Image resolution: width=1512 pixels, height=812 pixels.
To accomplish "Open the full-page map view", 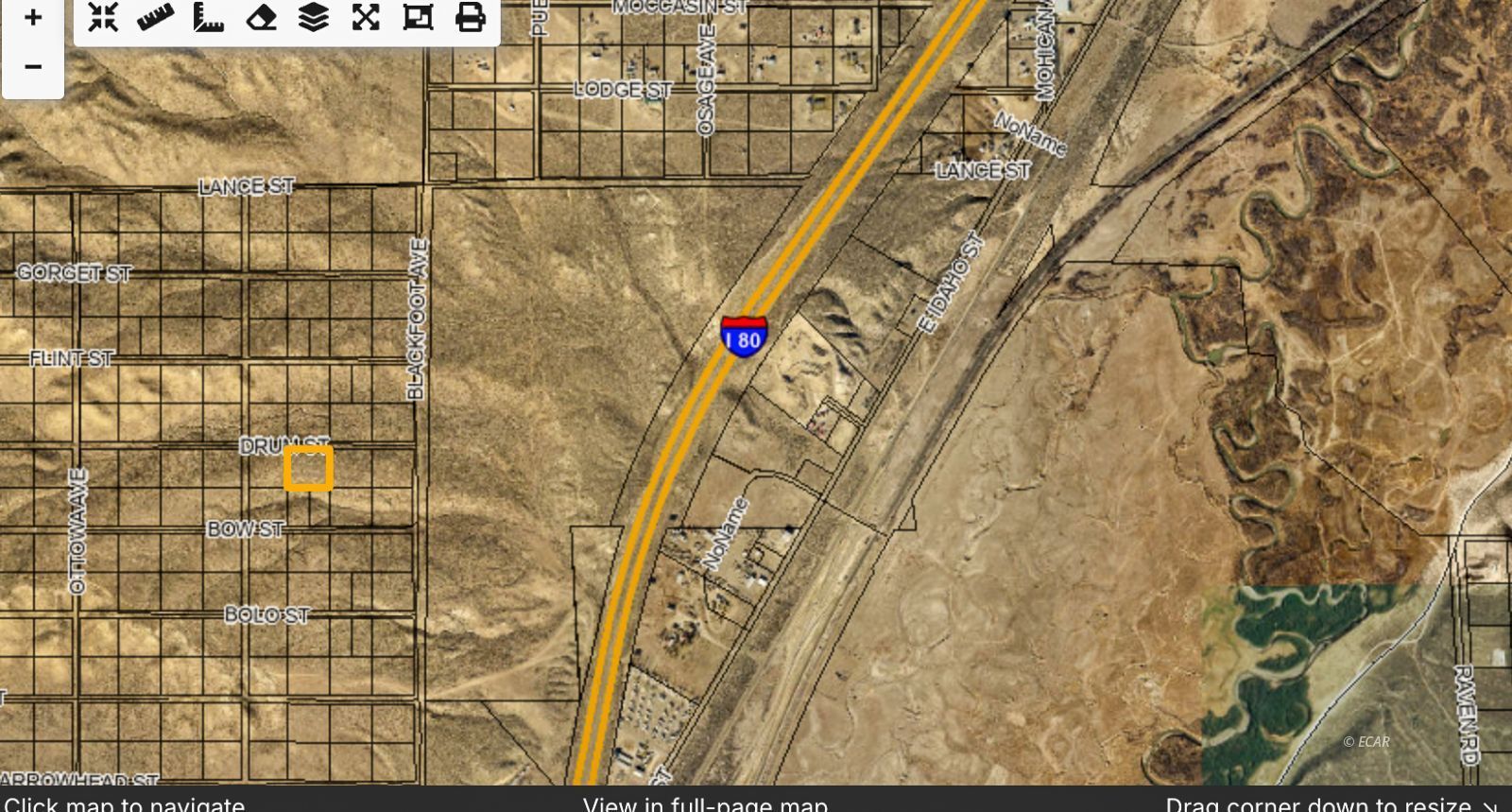I will 705,803.
